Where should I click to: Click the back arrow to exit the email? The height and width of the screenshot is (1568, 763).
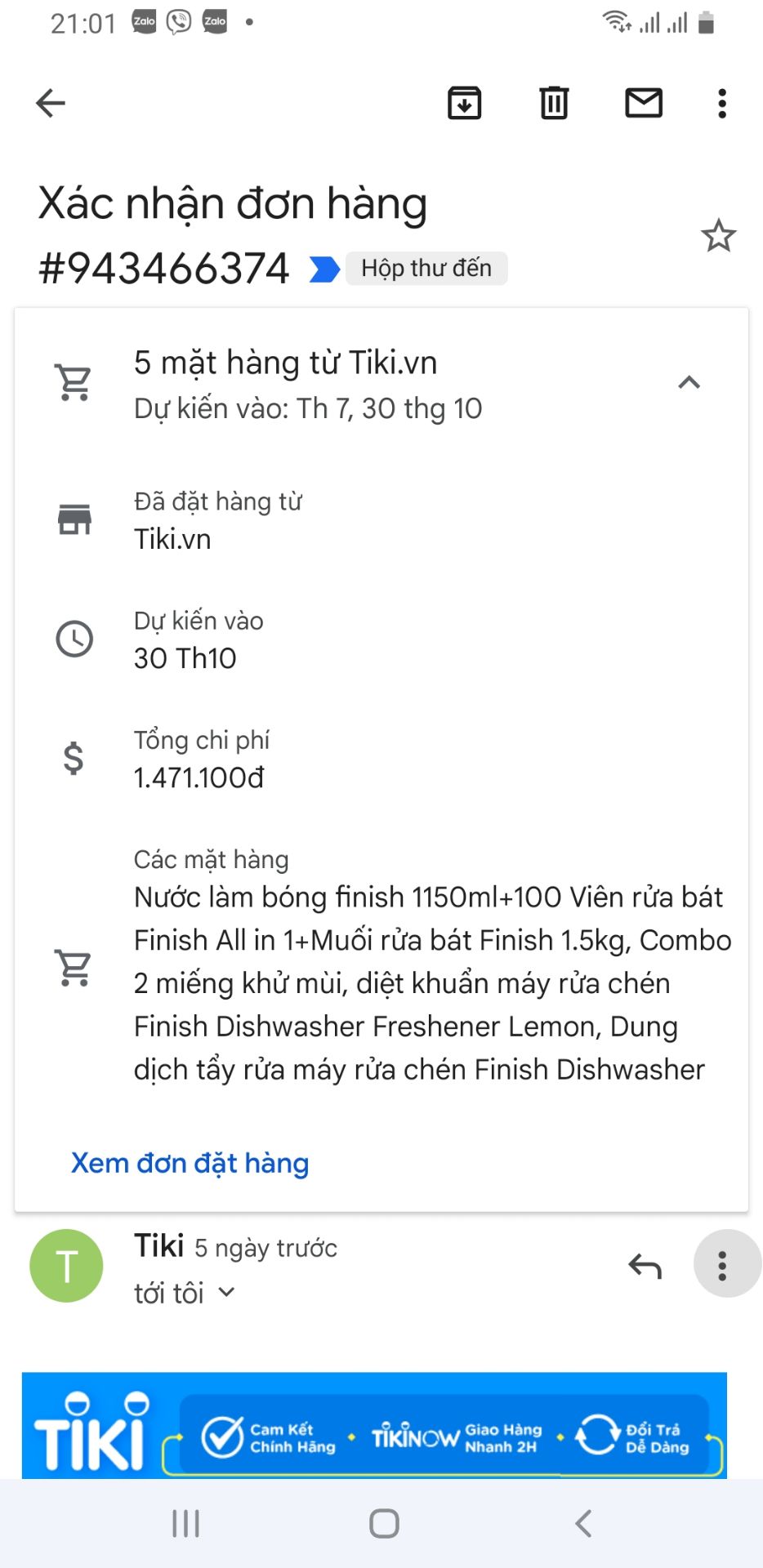(50, 103)
